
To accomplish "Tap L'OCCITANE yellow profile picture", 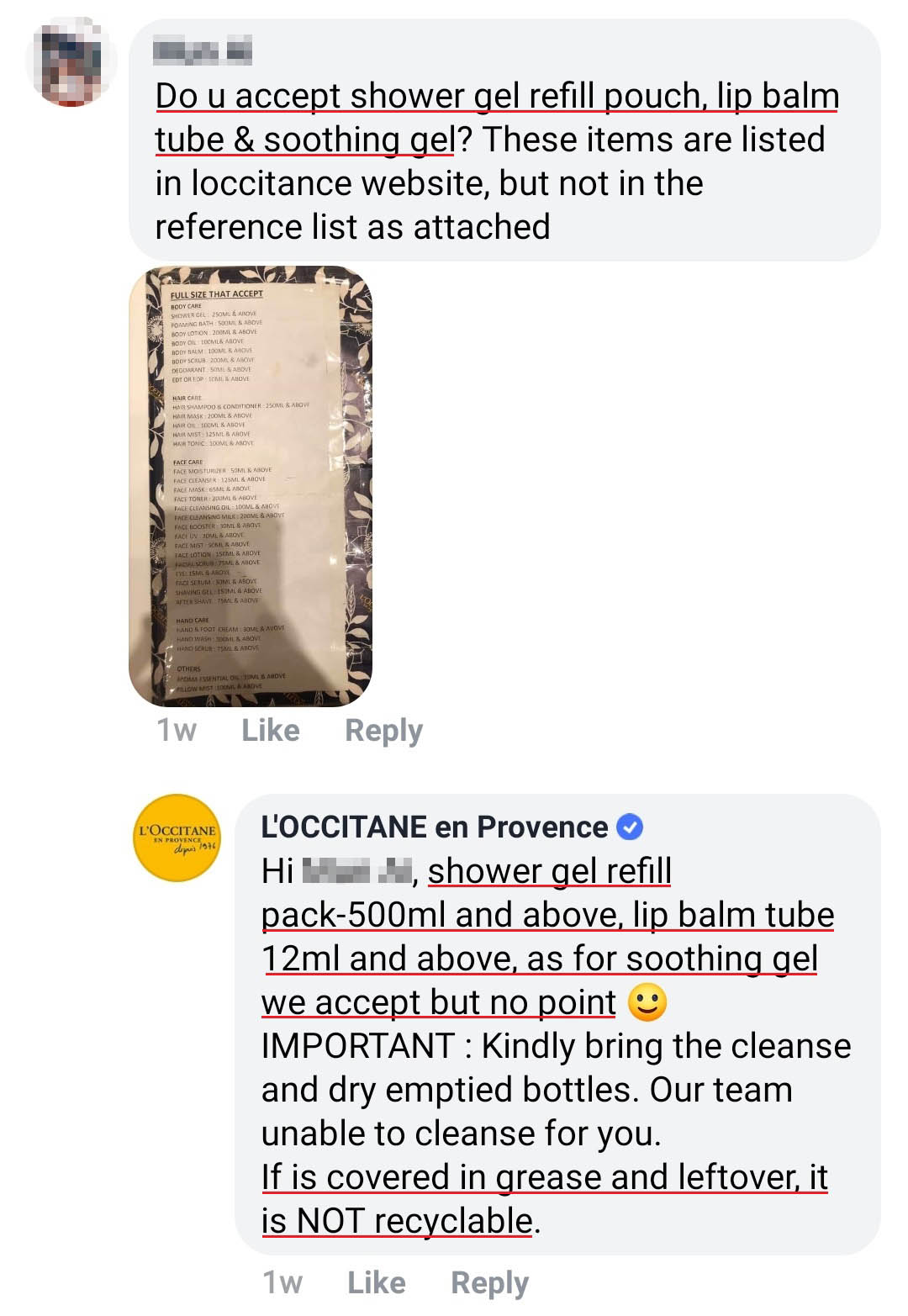I will click(x=177, y=838).
